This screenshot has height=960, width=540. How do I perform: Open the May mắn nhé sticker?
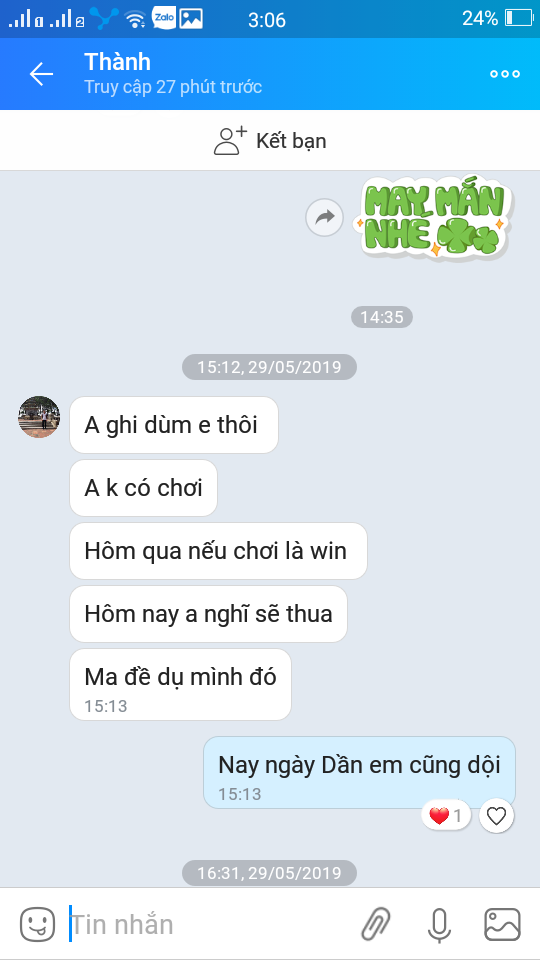pyautogui.click(x=433, y=219)
